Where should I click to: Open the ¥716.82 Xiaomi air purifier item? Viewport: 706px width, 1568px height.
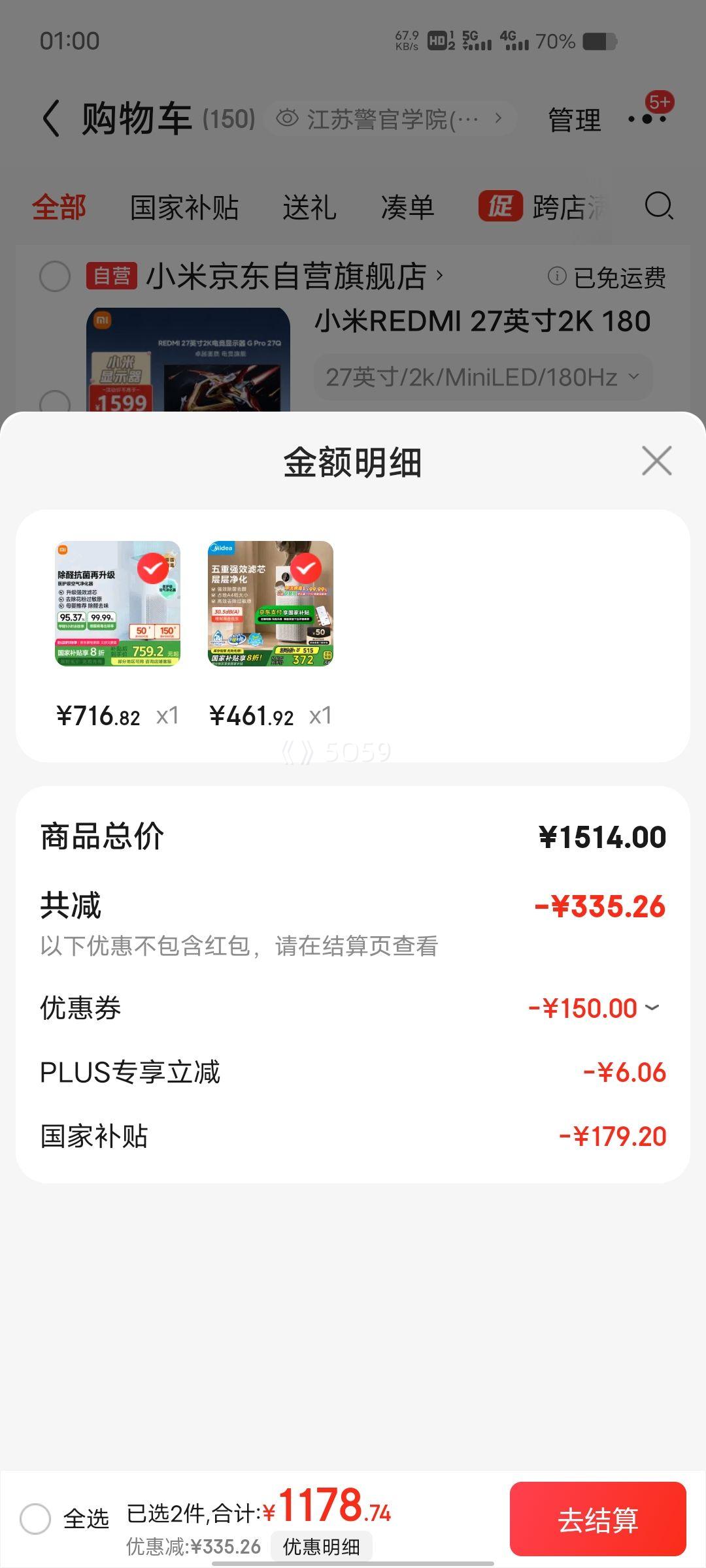point(118,604)
